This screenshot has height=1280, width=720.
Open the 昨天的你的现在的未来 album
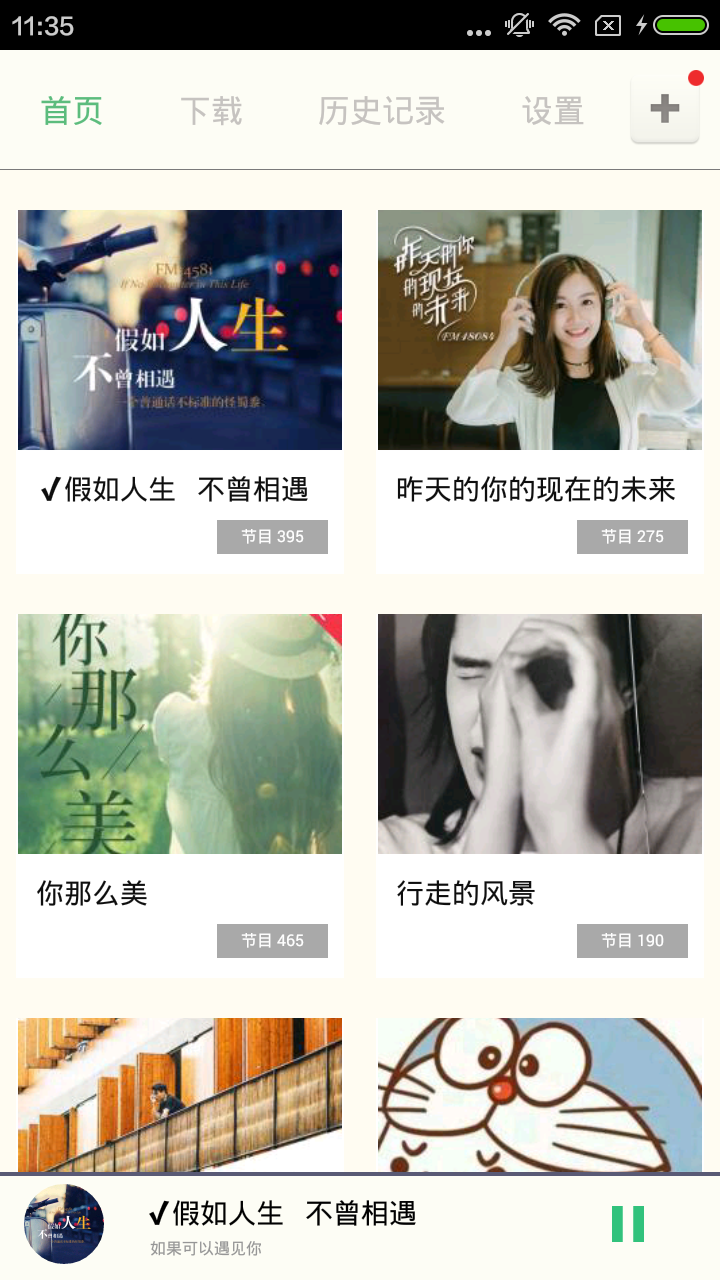(540, 390)
